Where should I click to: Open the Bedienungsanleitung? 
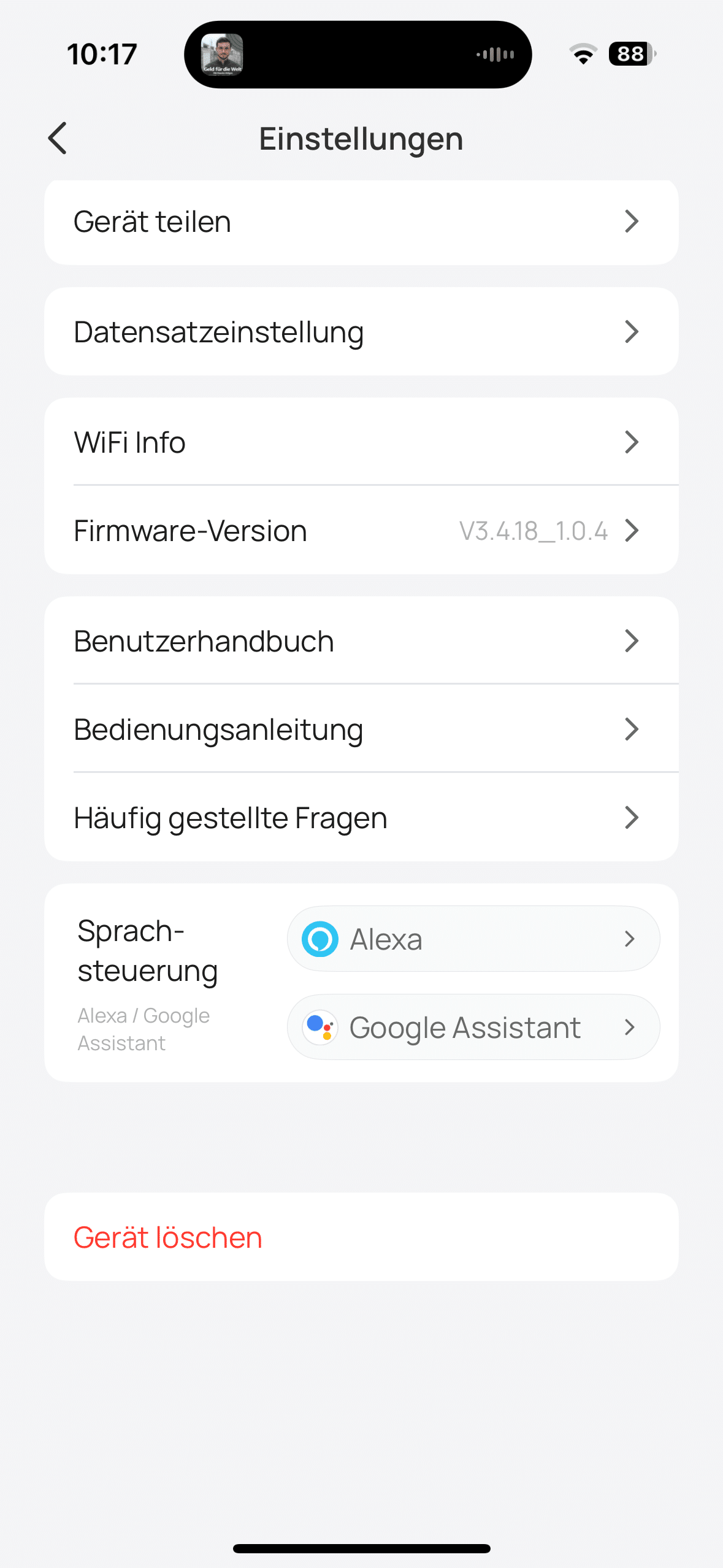point(361,729)
